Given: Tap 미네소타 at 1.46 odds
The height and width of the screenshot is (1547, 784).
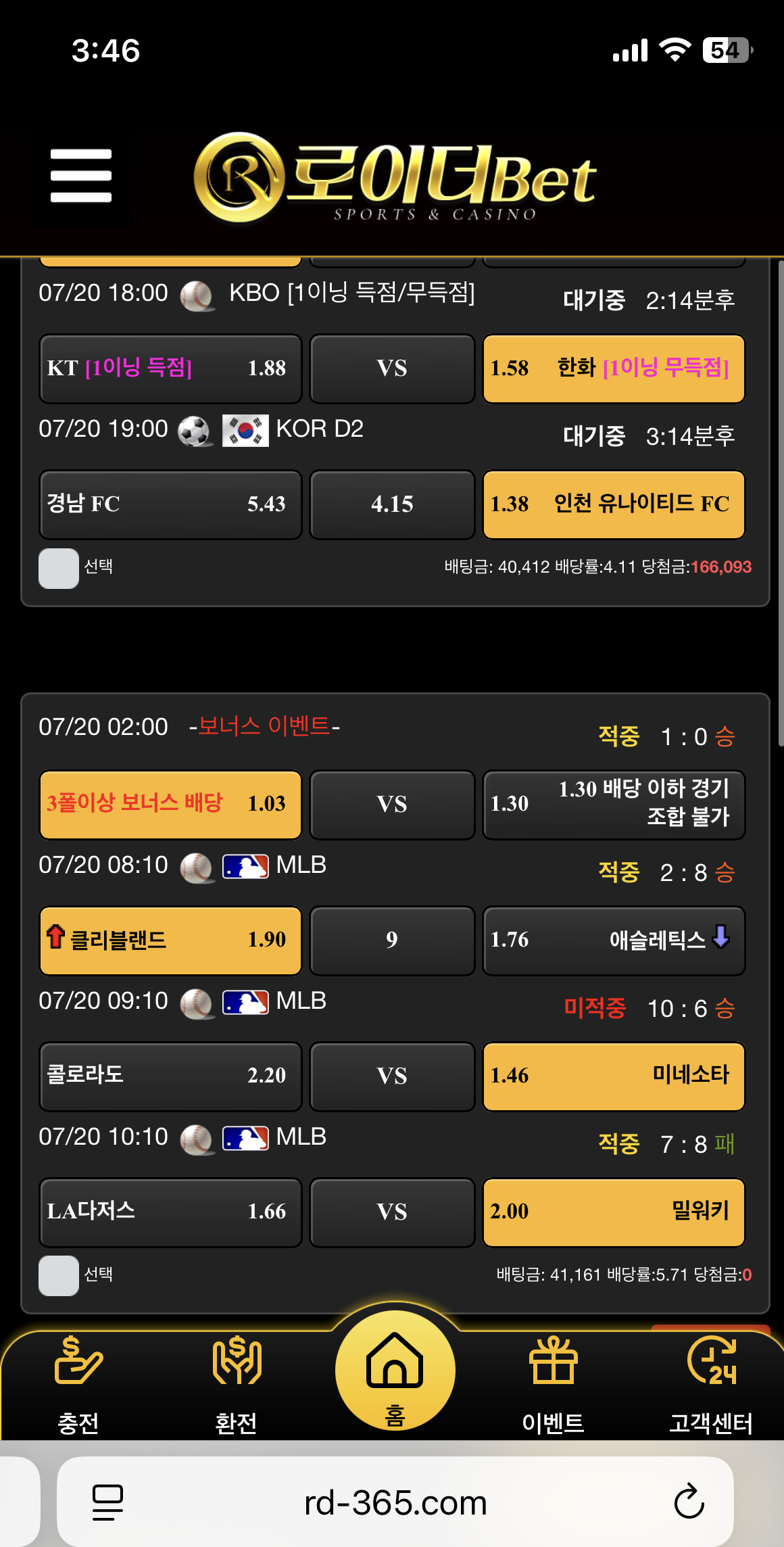Looking at the screenshot, I should pyautogui.click(x=614, y=1076).
